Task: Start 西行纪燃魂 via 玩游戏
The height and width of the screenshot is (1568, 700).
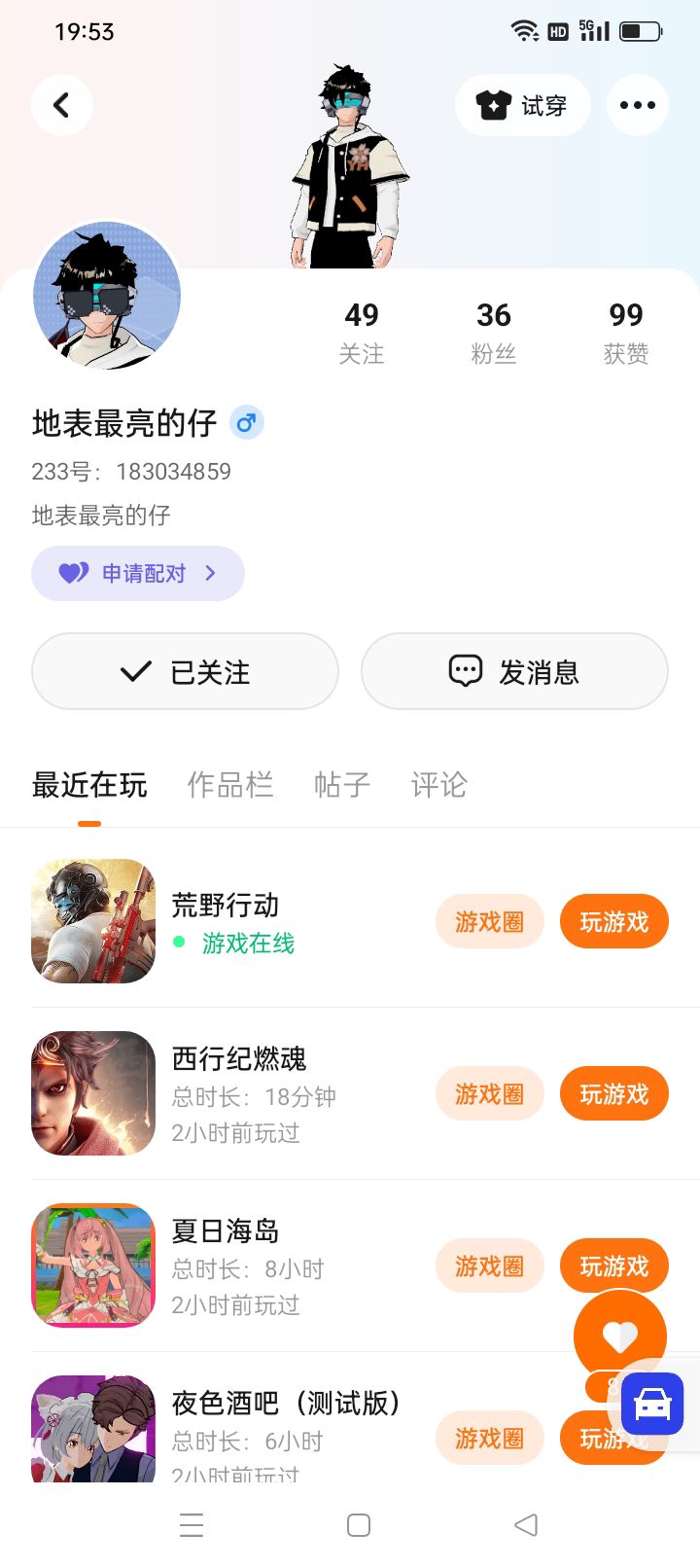Action: coord(613,1093)
